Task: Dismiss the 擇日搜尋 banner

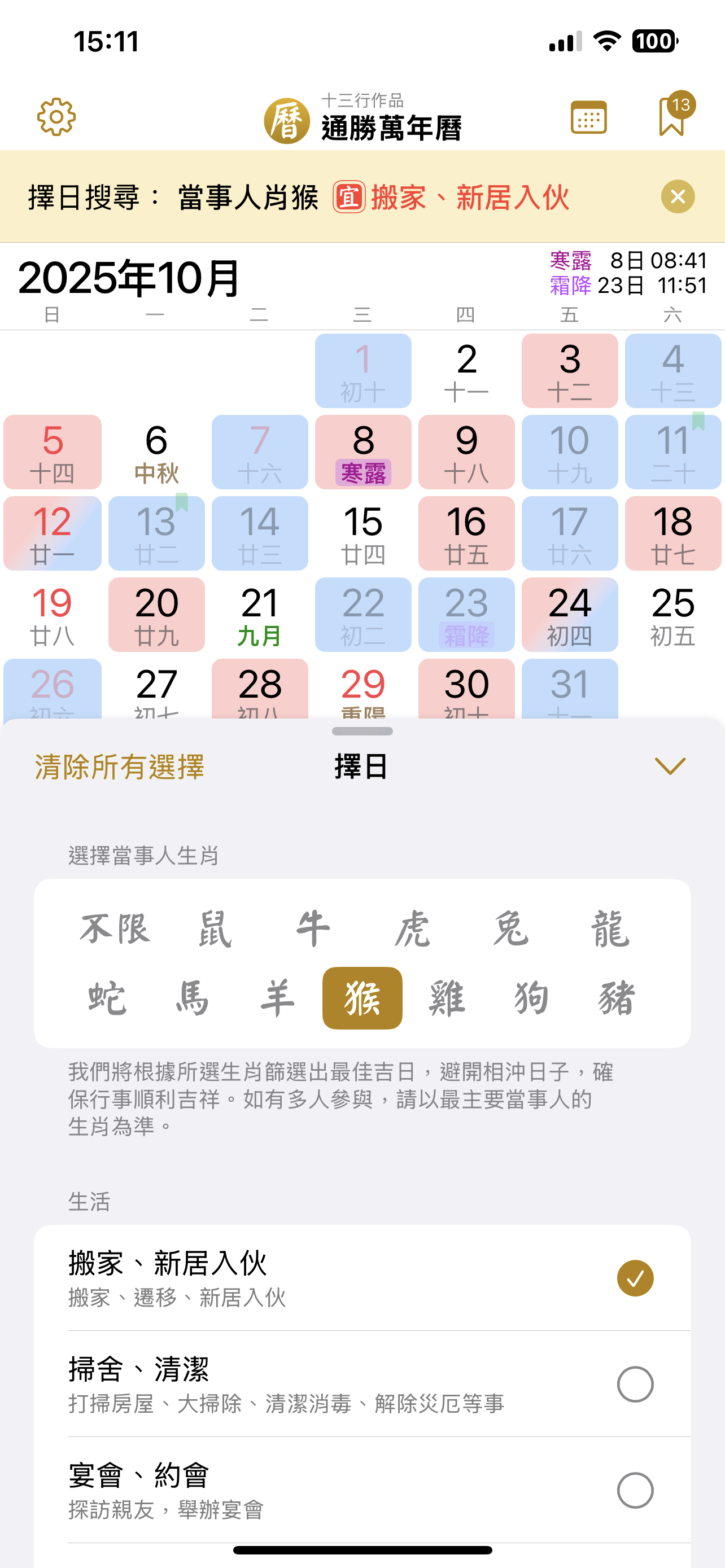Action: (x=678, y=196)
